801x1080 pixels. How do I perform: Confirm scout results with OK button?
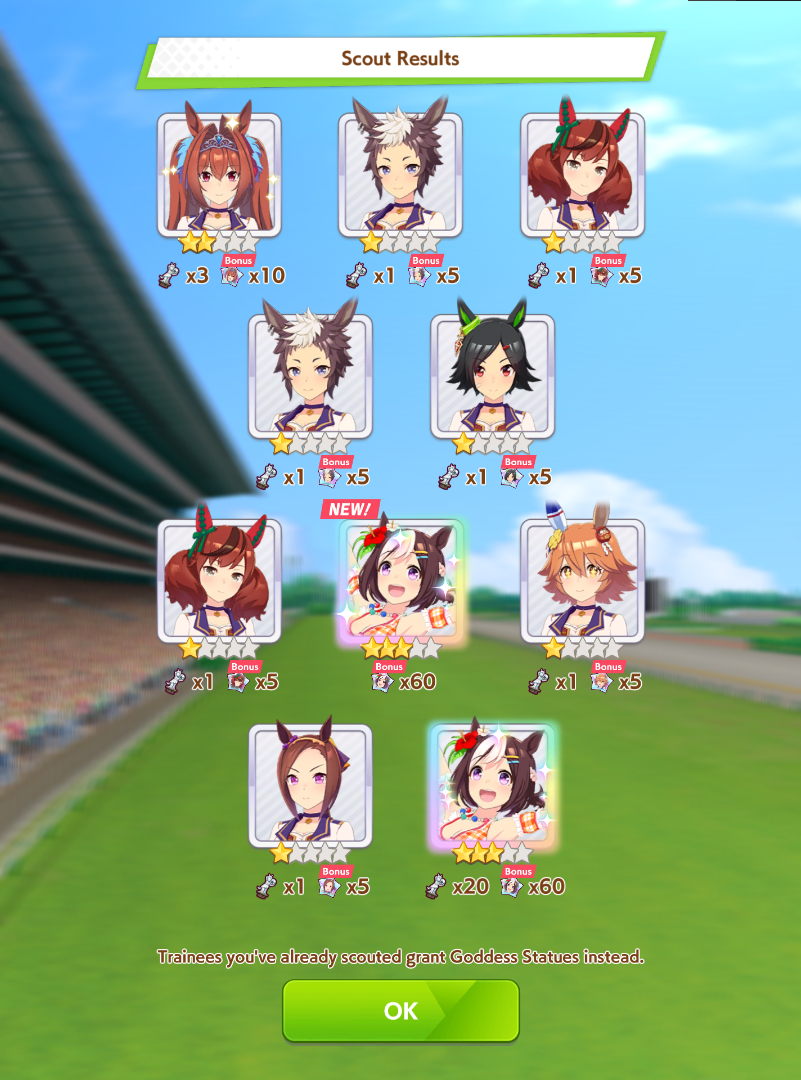pyautogui.click(x=400, y=1010)
